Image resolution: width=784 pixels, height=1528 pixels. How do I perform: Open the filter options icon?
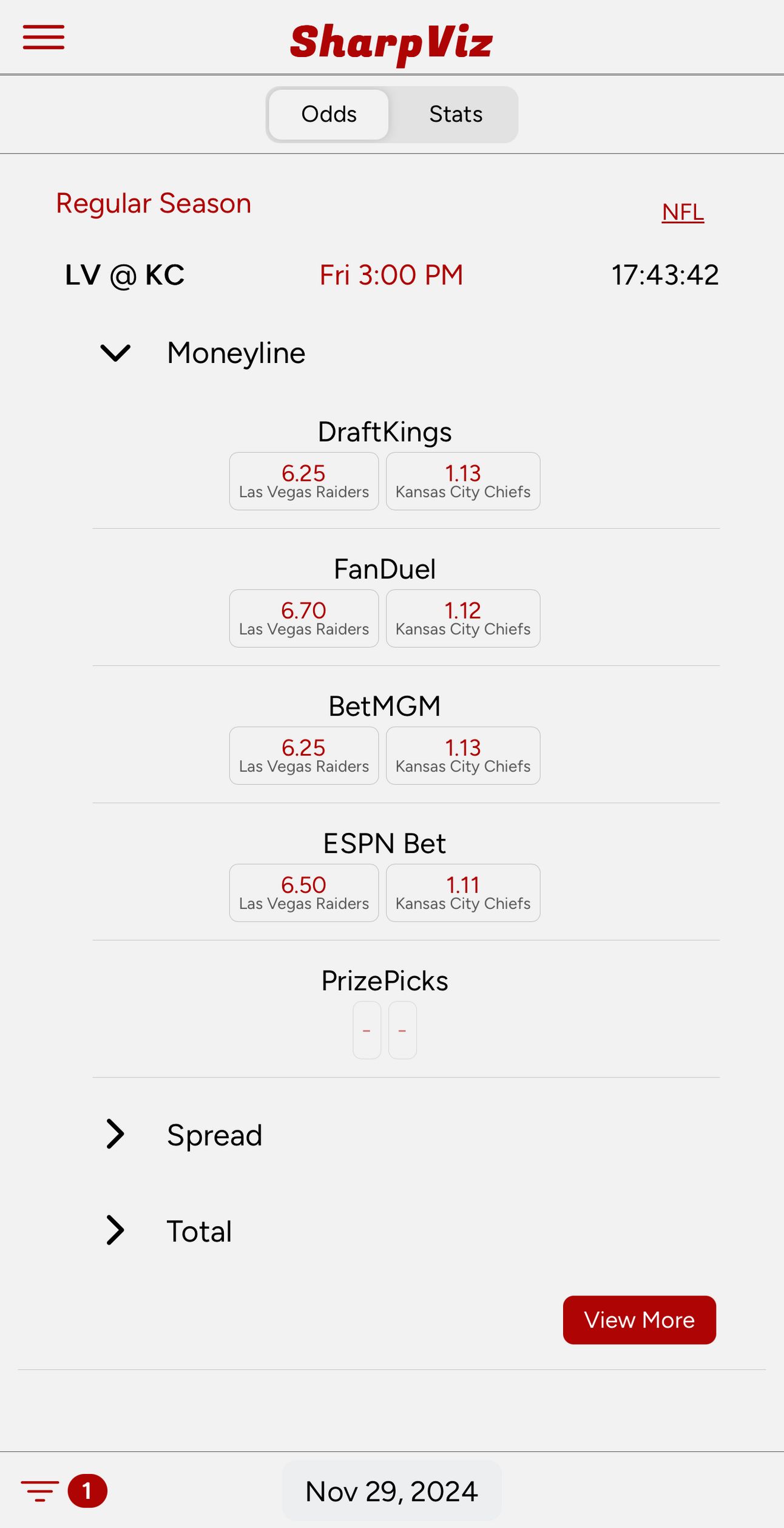click(x=40, y=1491)
